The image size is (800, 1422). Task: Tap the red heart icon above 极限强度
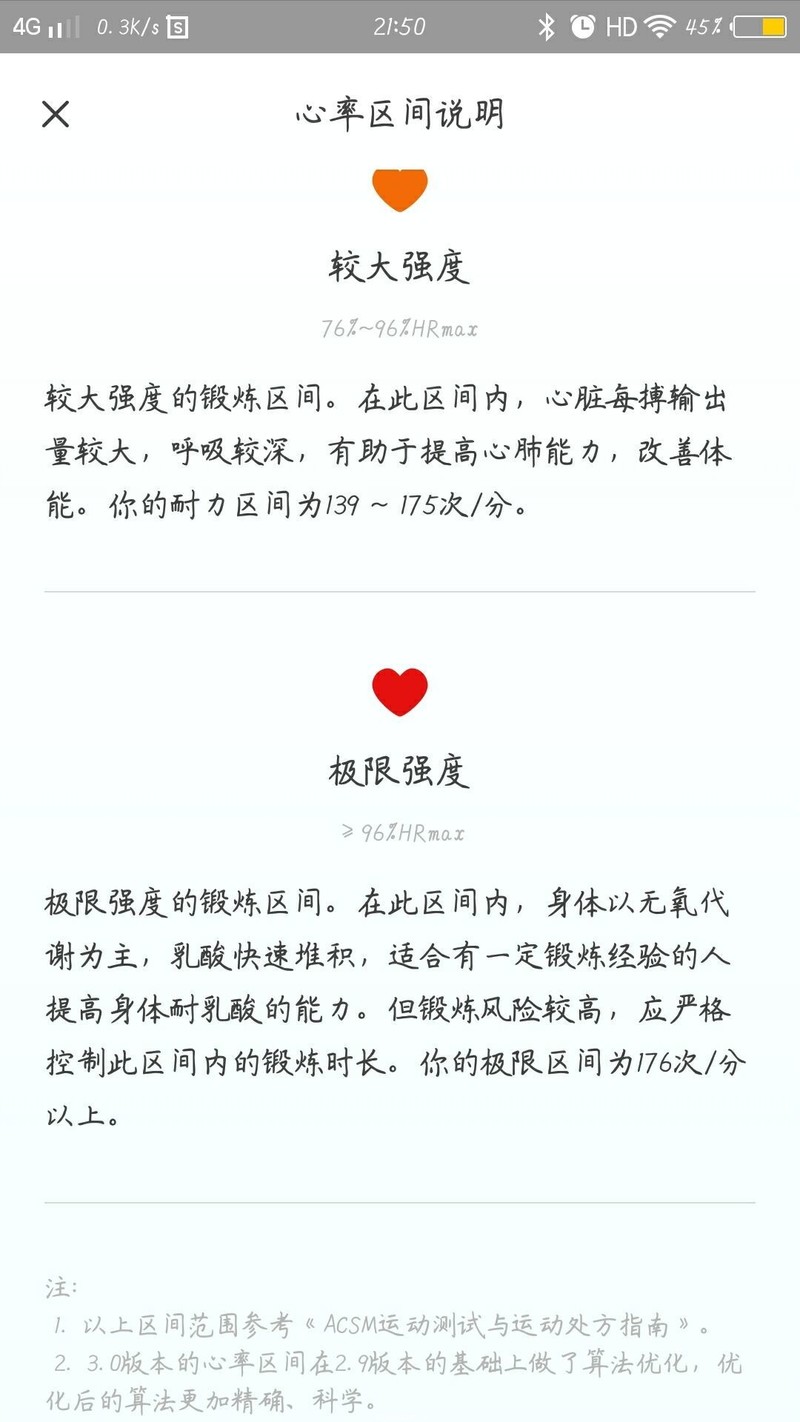tap(400, 690)
